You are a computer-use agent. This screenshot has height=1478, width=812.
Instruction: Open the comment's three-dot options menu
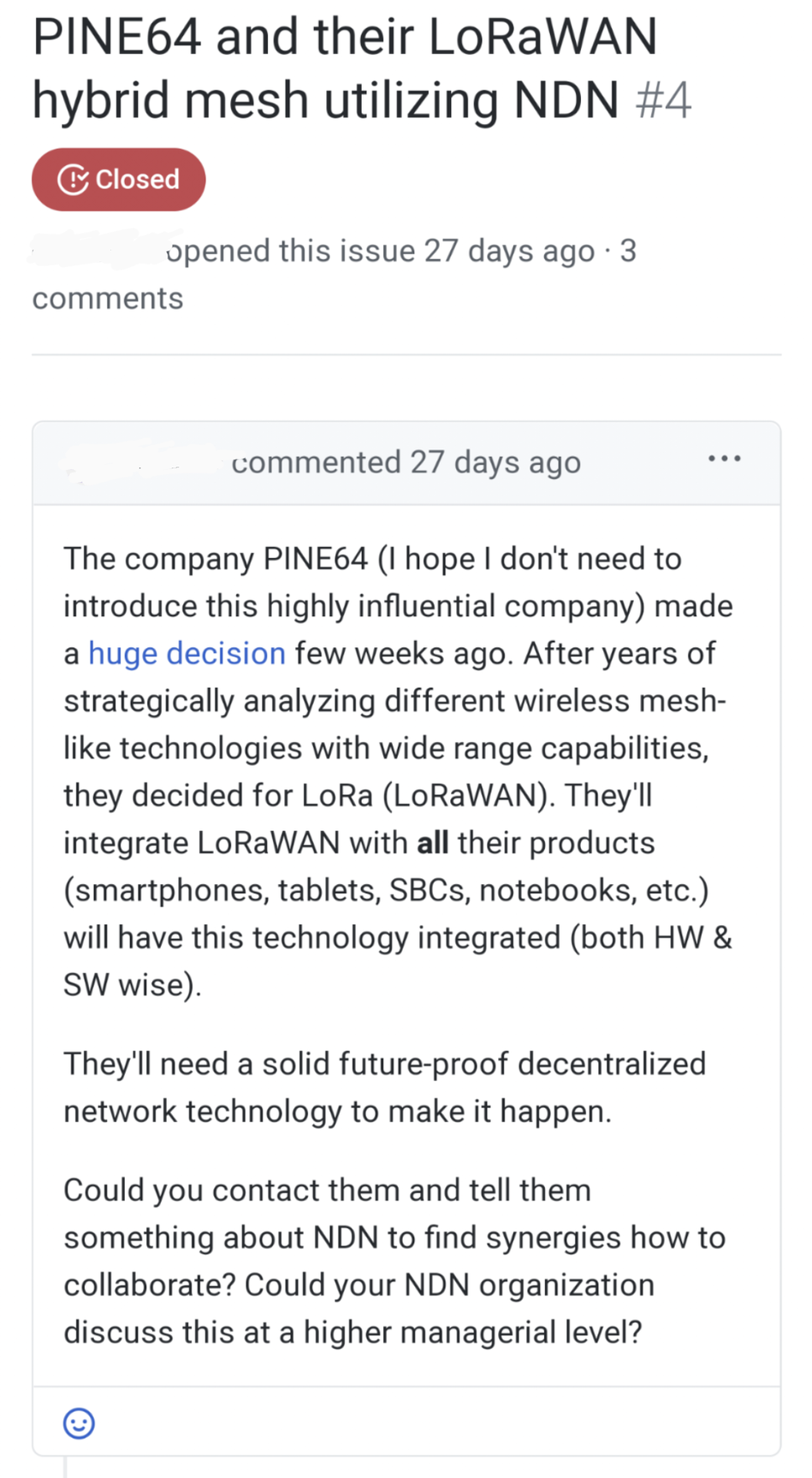tap(724, 460)
